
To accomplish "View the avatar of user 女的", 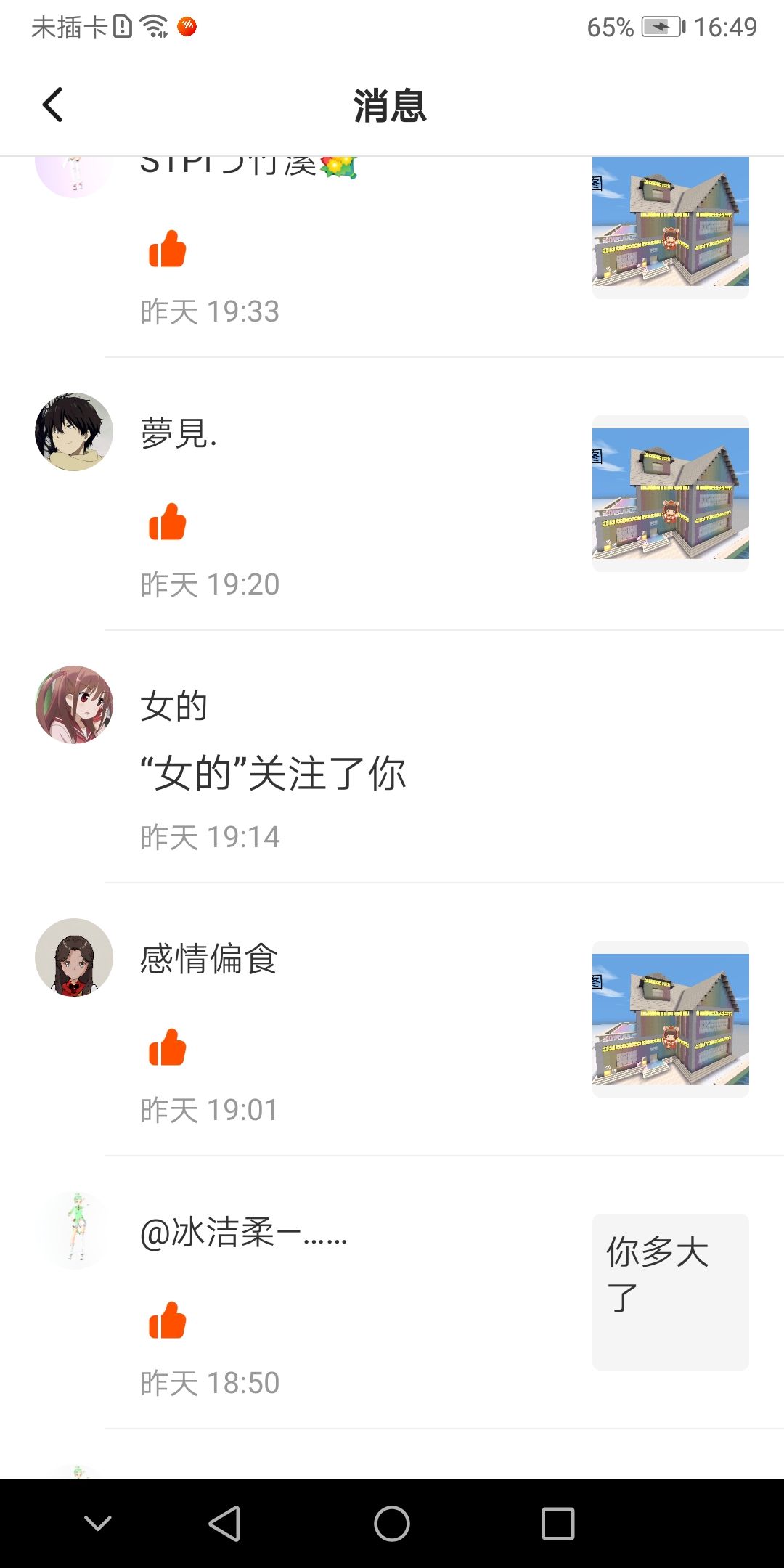I will 74,705.
